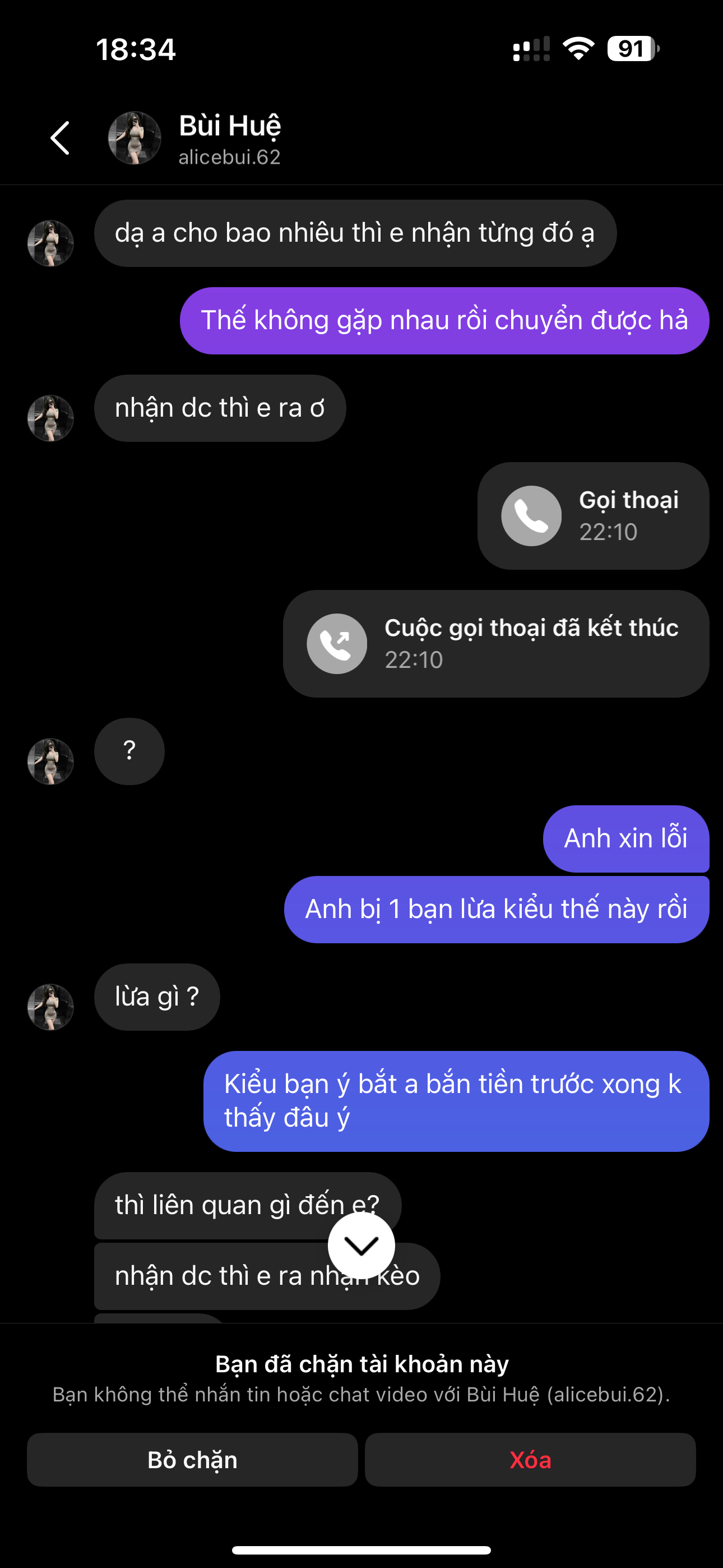This screenshot has height=1568, width=723.
Task: Open Bùi Huệ's profile from header
Action: (229, 137)
